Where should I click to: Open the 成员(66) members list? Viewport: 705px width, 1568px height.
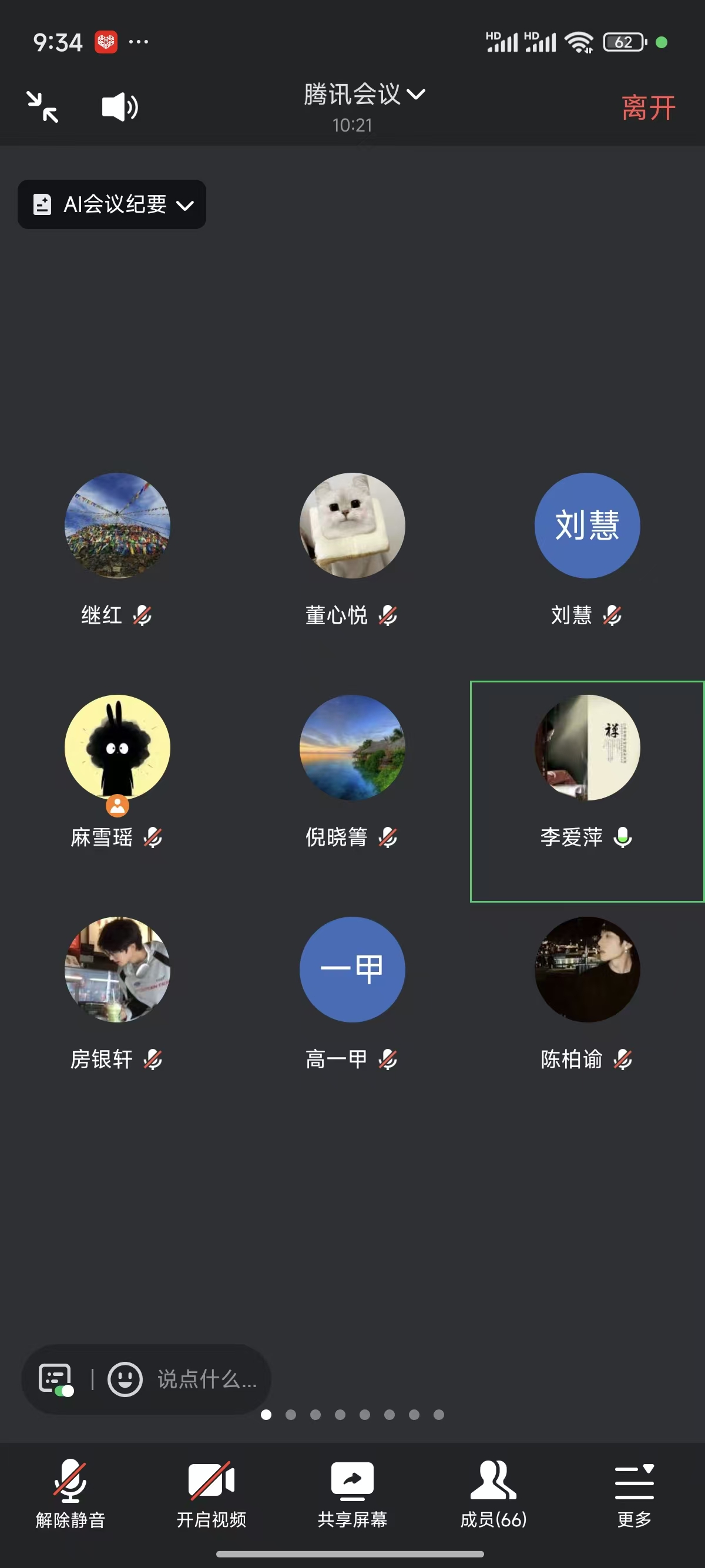tap(493, 1492)
